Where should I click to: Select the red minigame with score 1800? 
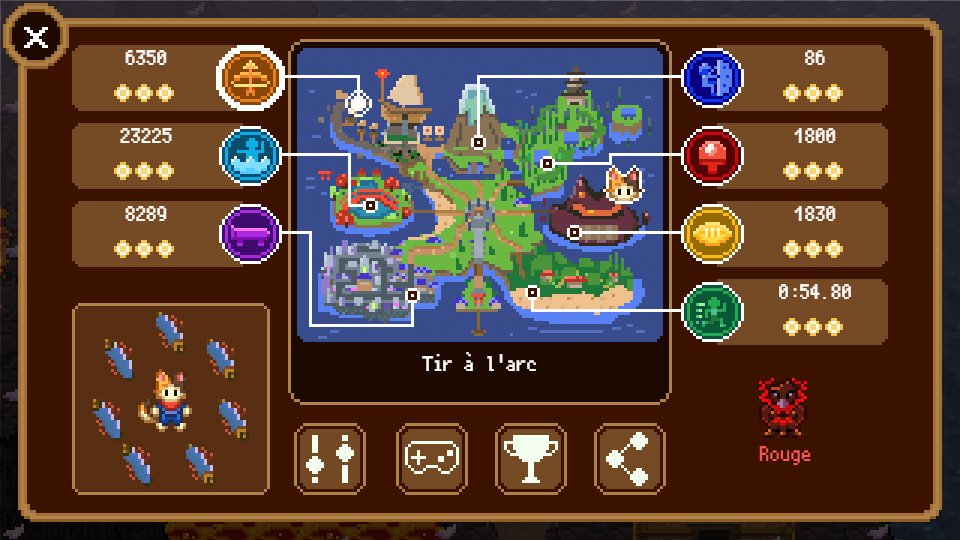click(712, 155)
